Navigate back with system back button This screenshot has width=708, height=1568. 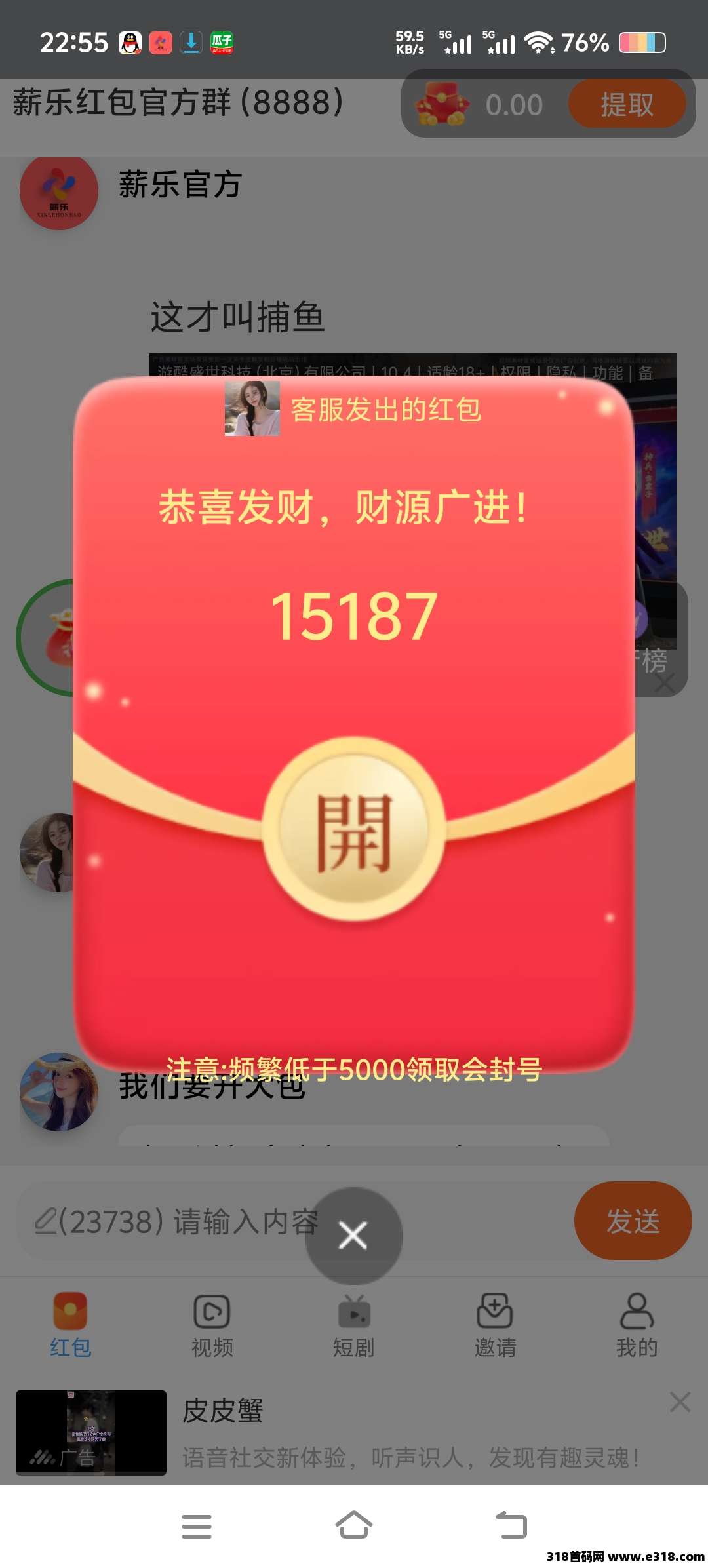pyautogui.click(x=511, y=1525)
